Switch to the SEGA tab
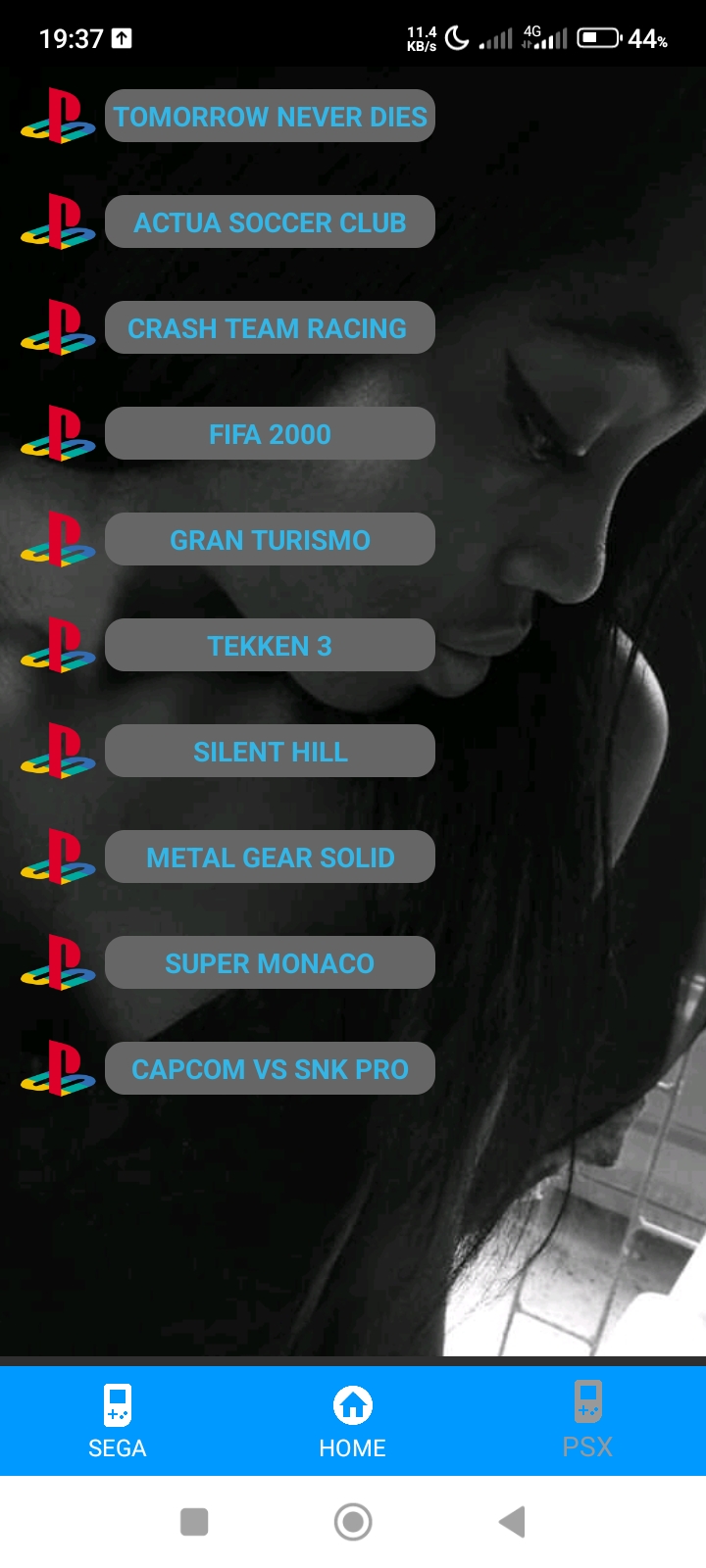 (118, 1420)
